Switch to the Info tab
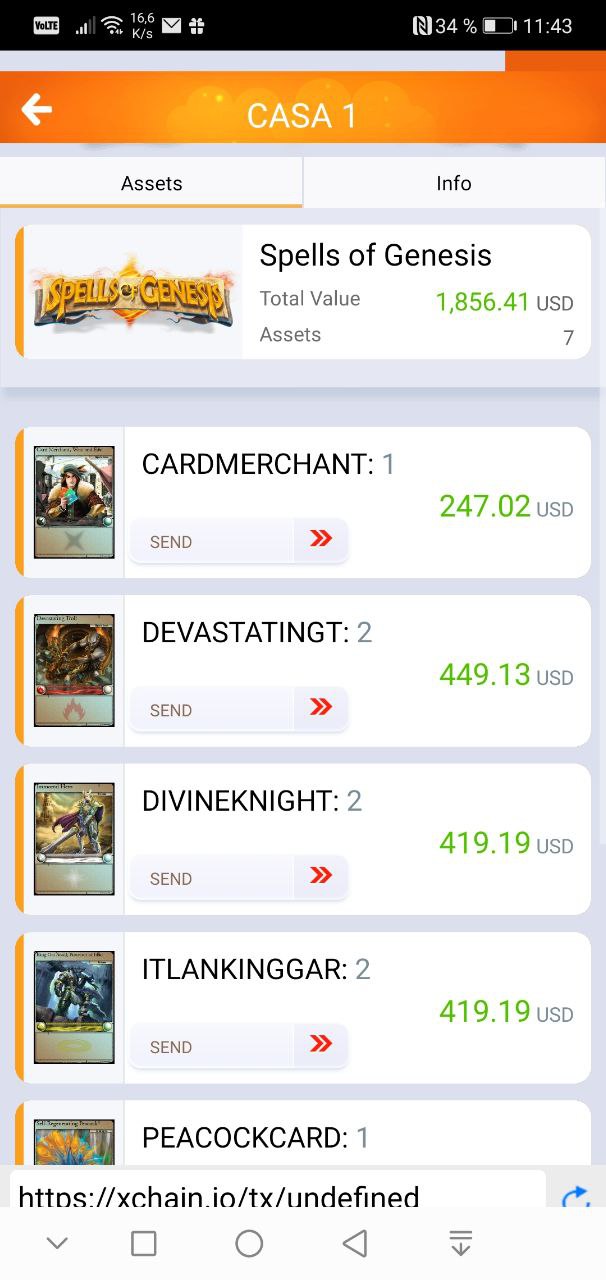 click(454, 183)
